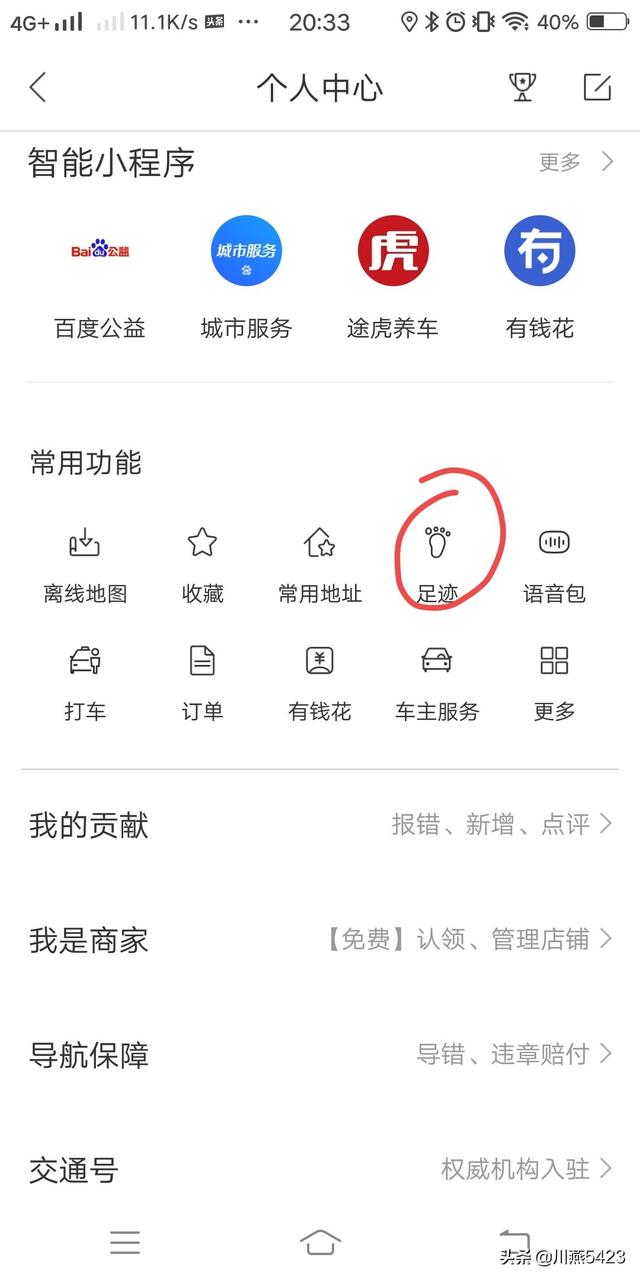Open 导航保障 row
This screenshot has width=640, height=1280.
(x=320, y=1054)
